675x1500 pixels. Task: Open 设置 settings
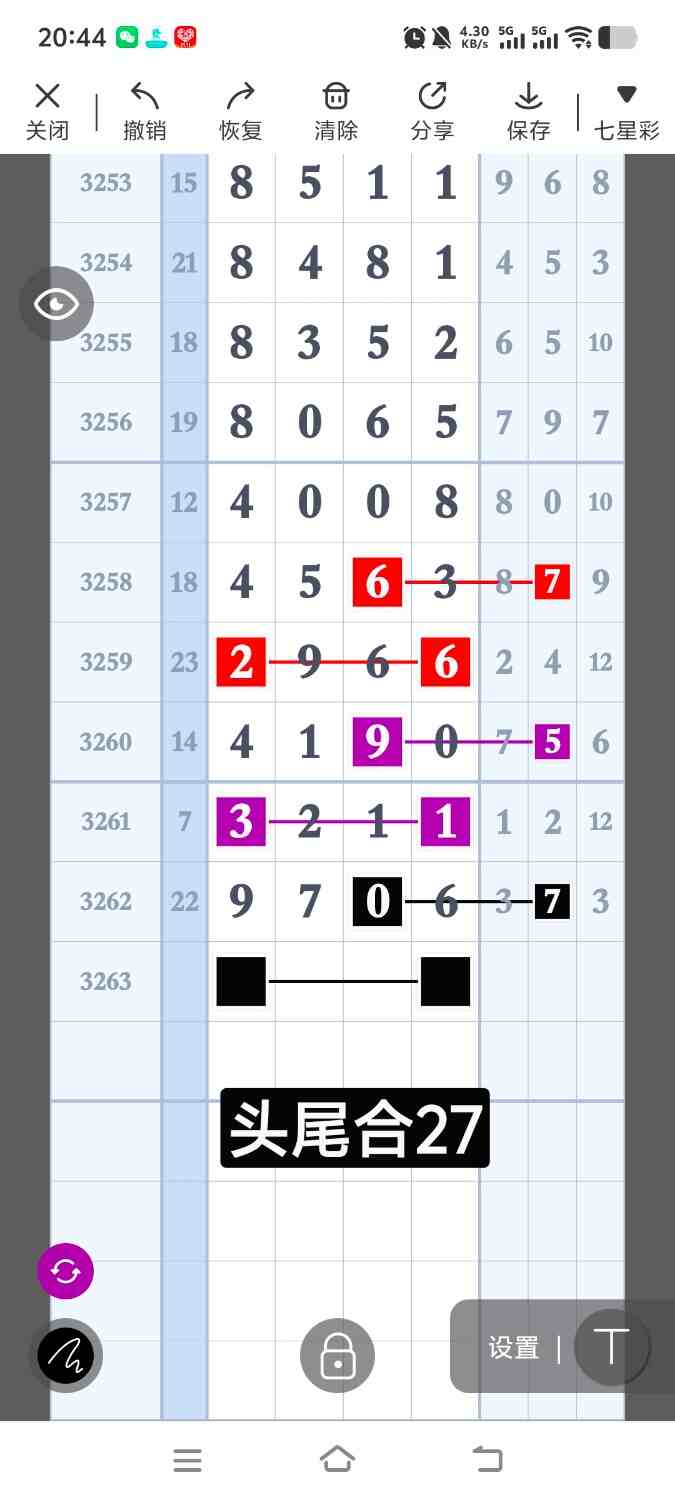point(513,1348)
